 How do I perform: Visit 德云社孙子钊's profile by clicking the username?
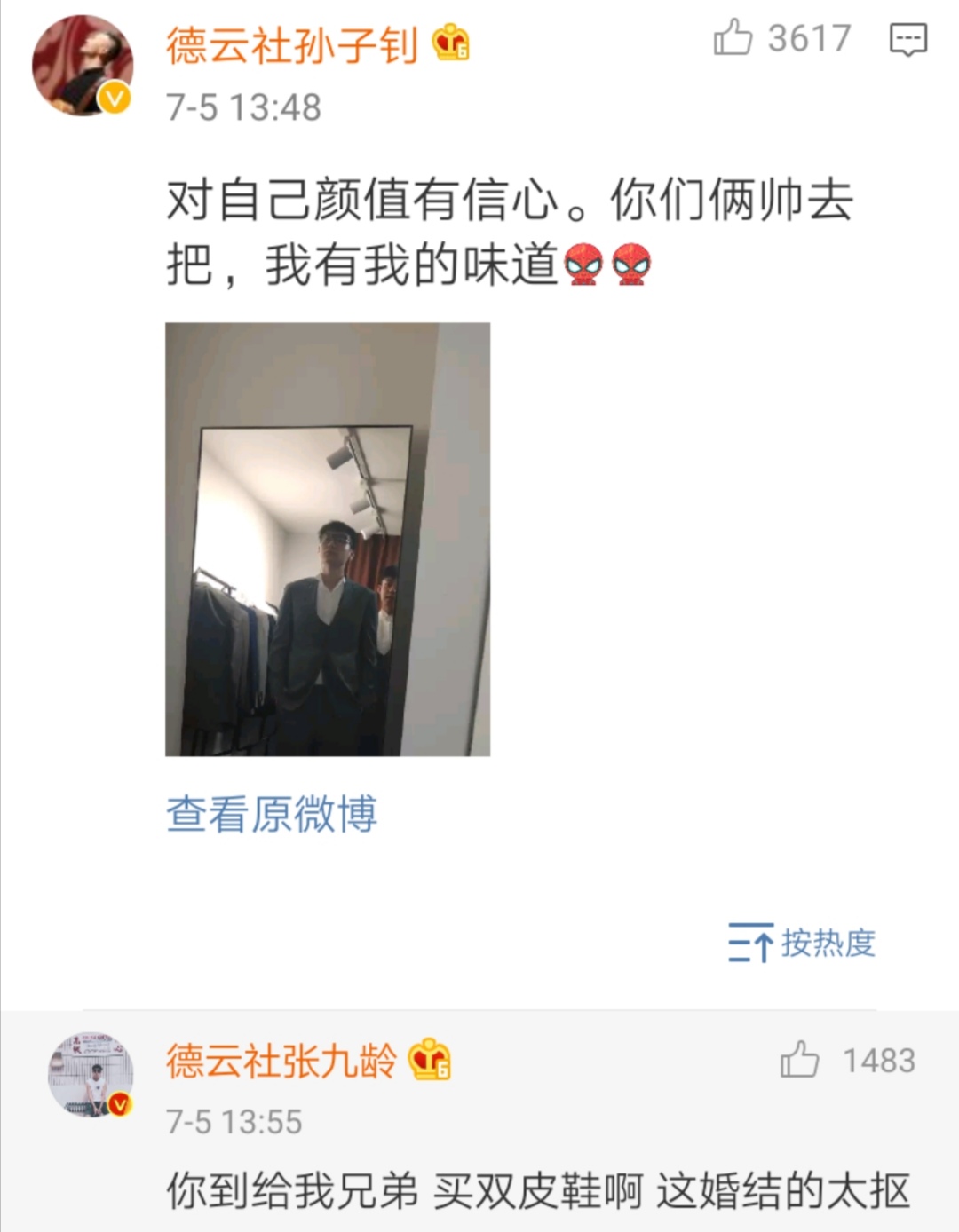click(291, 42)
